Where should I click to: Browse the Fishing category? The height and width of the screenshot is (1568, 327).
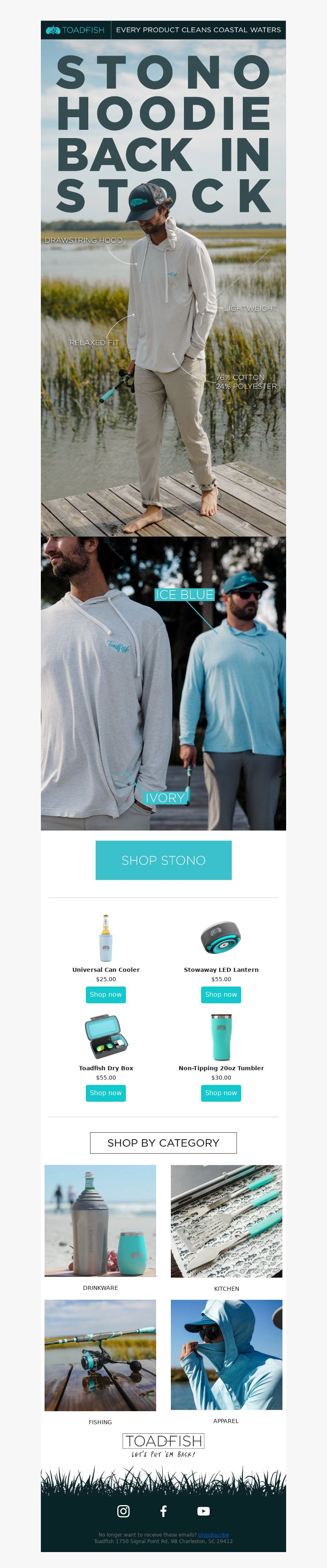pyautogui.click(x=100, y=1355)
